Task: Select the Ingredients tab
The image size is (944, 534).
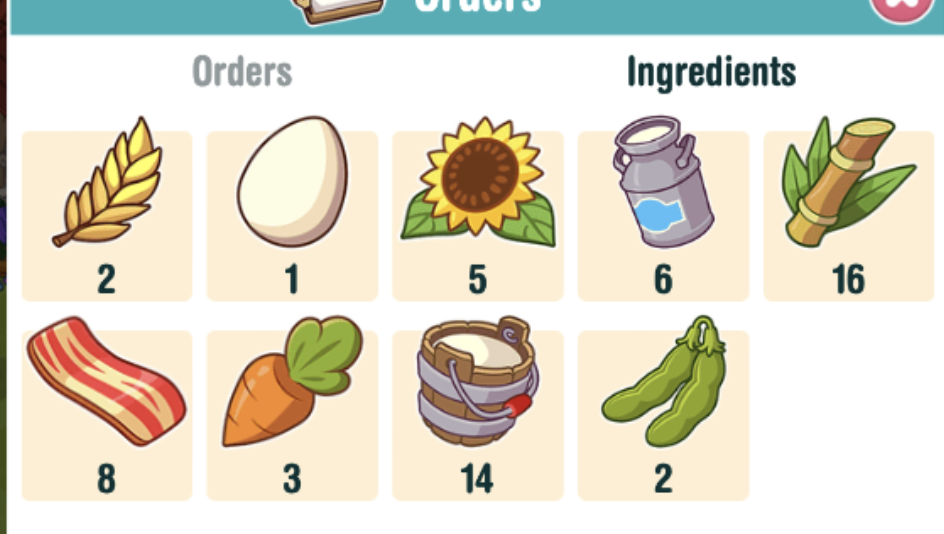Action: coord(711,72)
